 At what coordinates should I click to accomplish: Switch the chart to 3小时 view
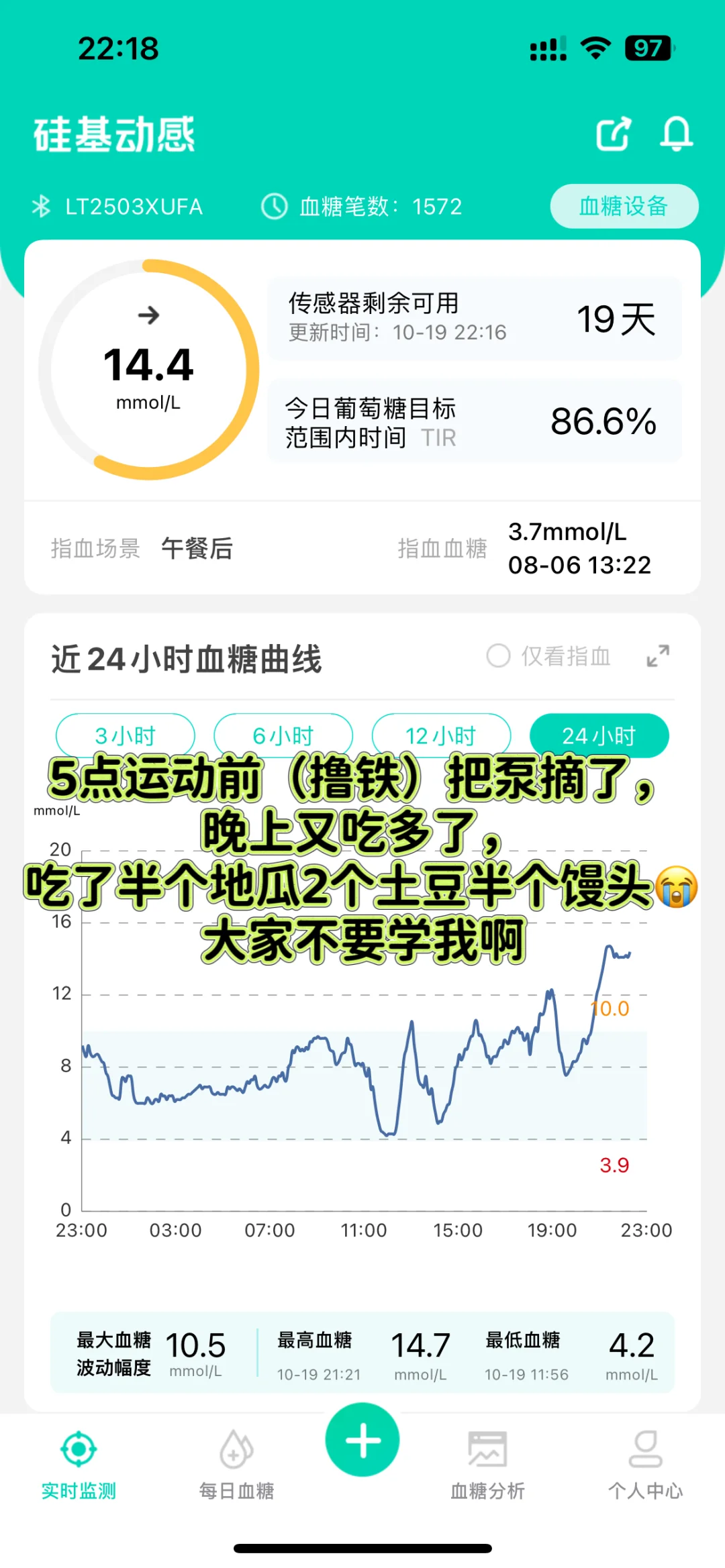(125, 735)
